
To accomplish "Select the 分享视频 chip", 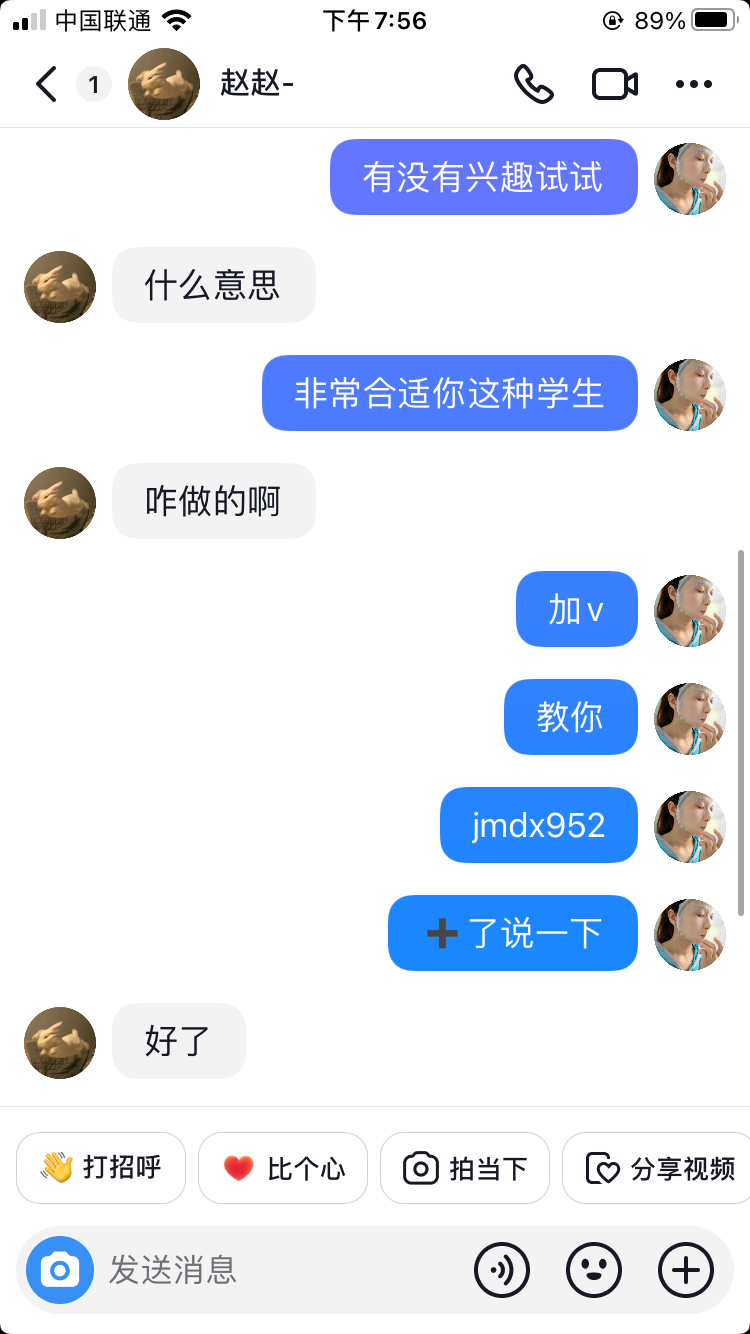I will coord(660,1168).
